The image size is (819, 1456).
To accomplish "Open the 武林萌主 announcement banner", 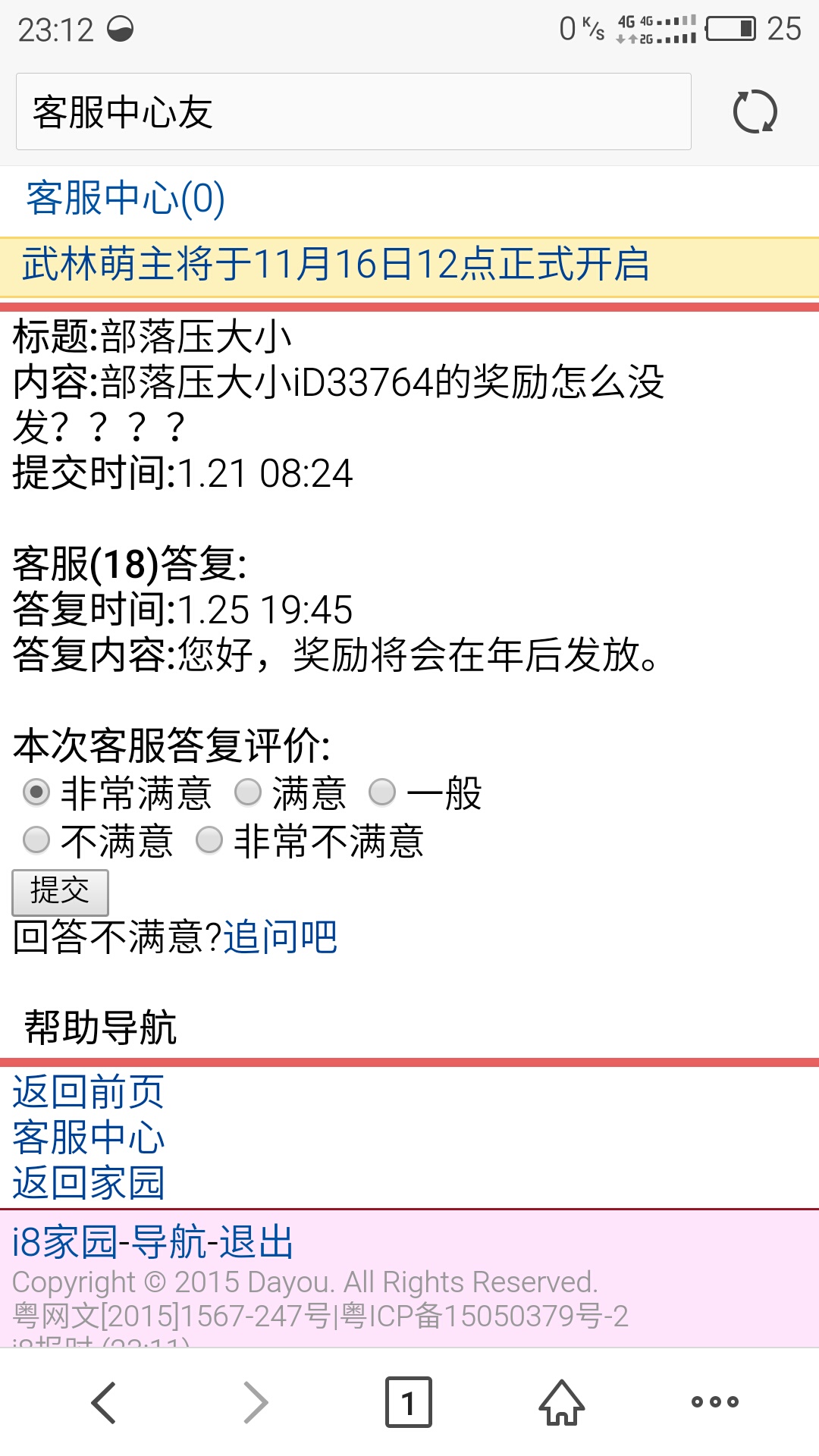I will coord(335,265).
